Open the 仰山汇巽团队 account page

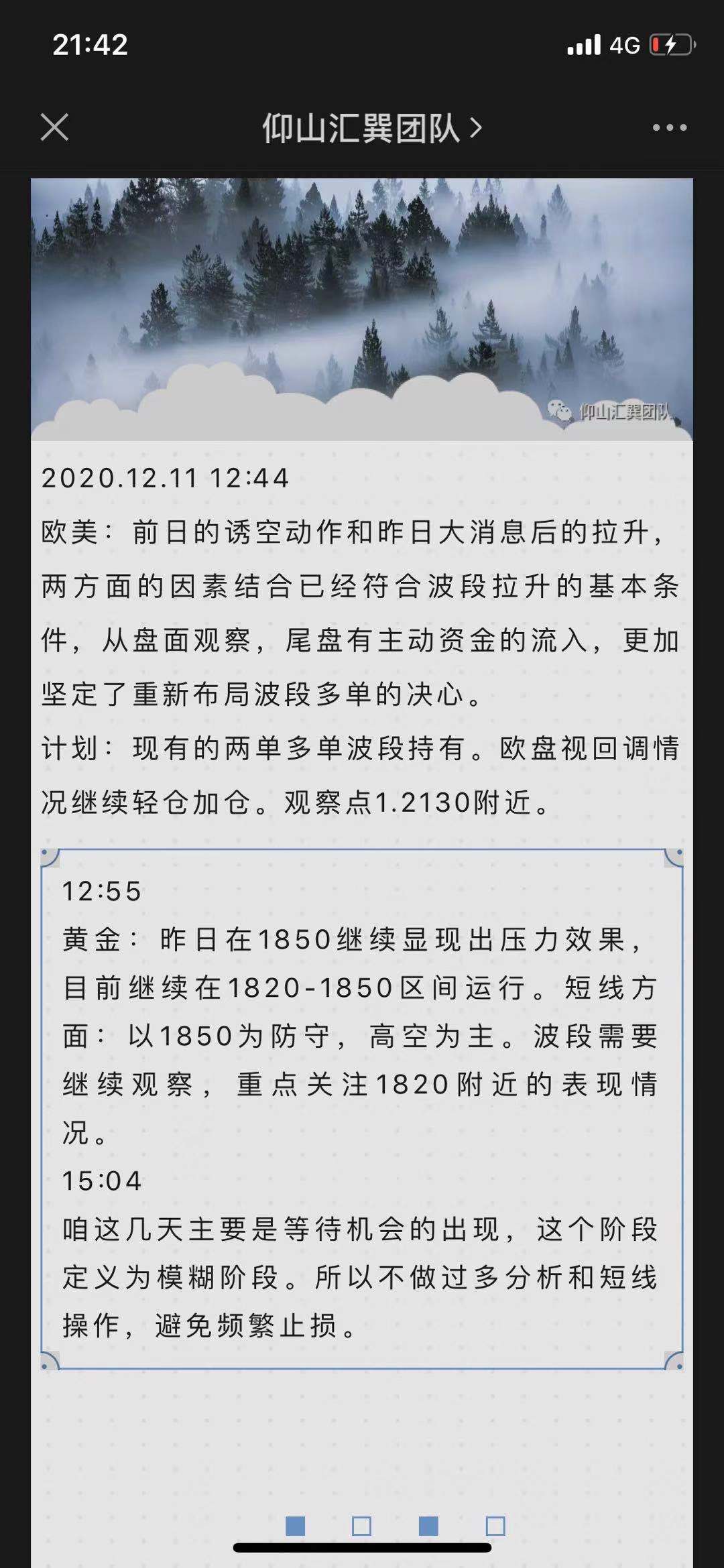(x=371, y=128)
